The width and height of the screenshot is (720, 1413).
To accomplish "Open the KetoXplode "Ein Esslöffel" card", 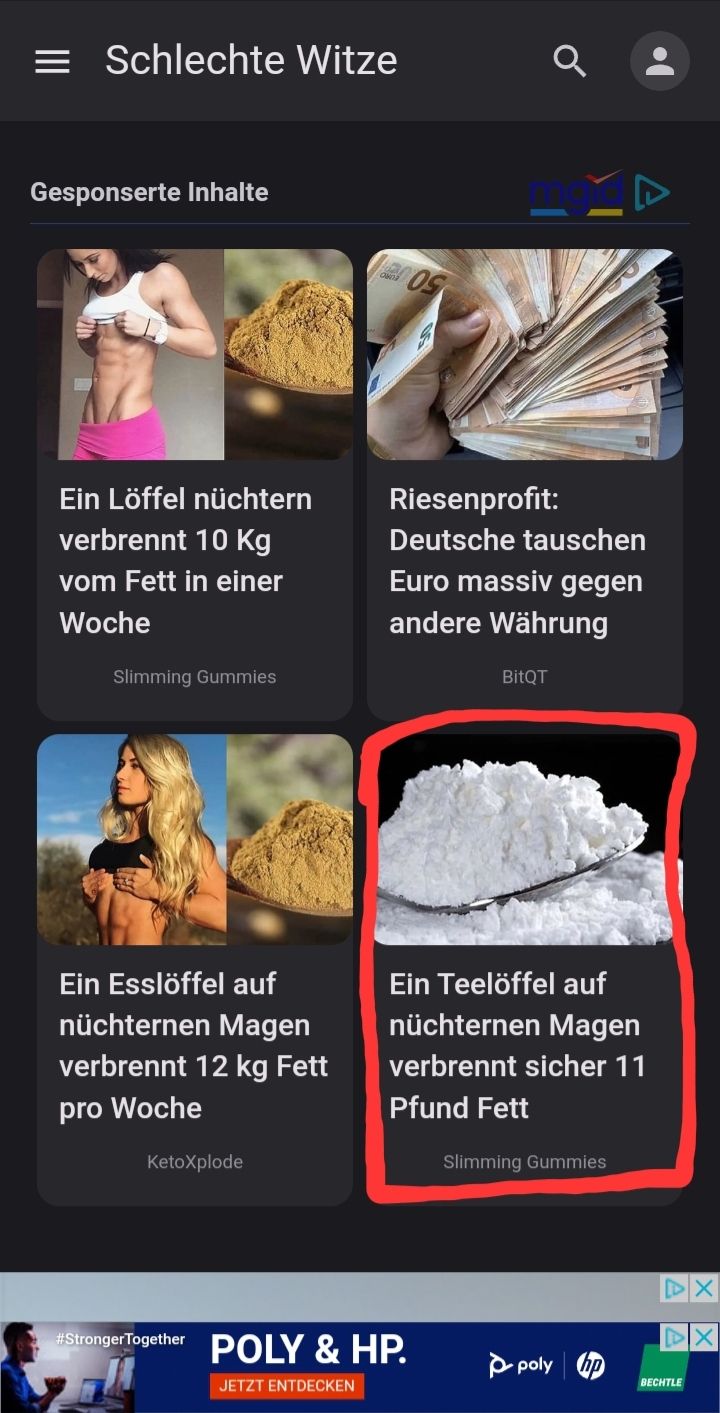I will (x=195, y=969).
